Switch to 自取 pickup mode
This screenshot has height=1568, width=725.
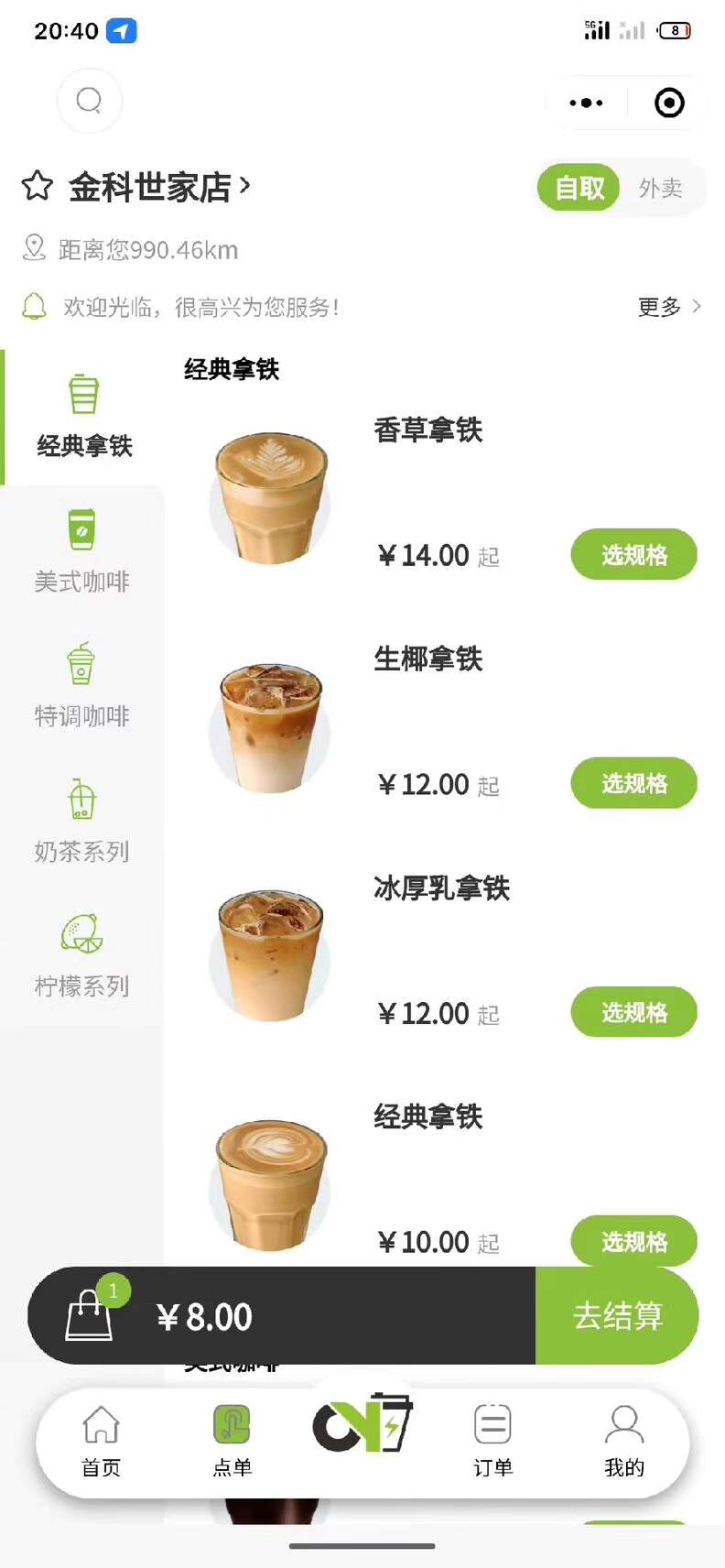(579, 188)
